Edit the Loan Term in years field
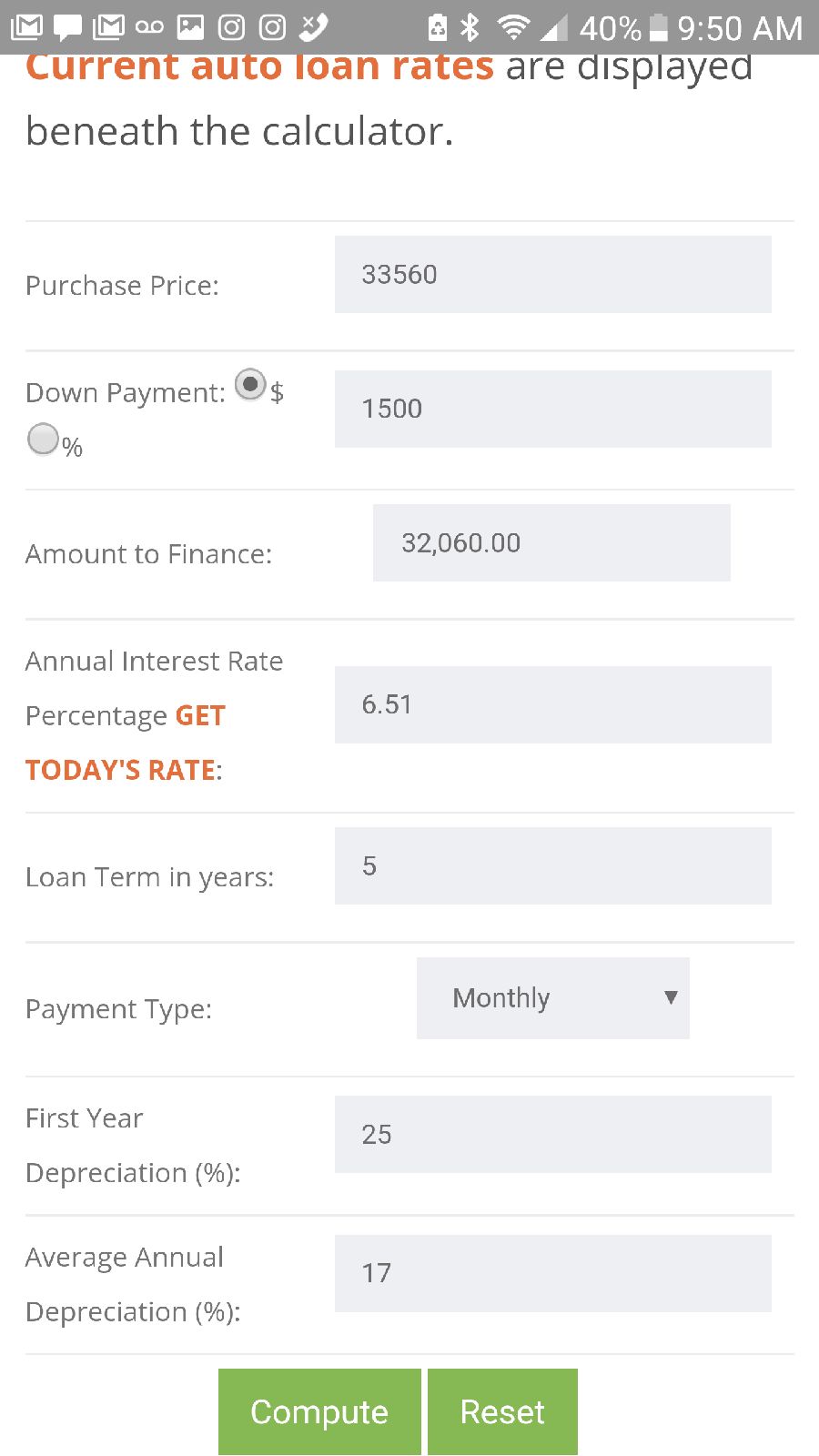Viewport: 819px width, 1456px height. click(552, 865)
